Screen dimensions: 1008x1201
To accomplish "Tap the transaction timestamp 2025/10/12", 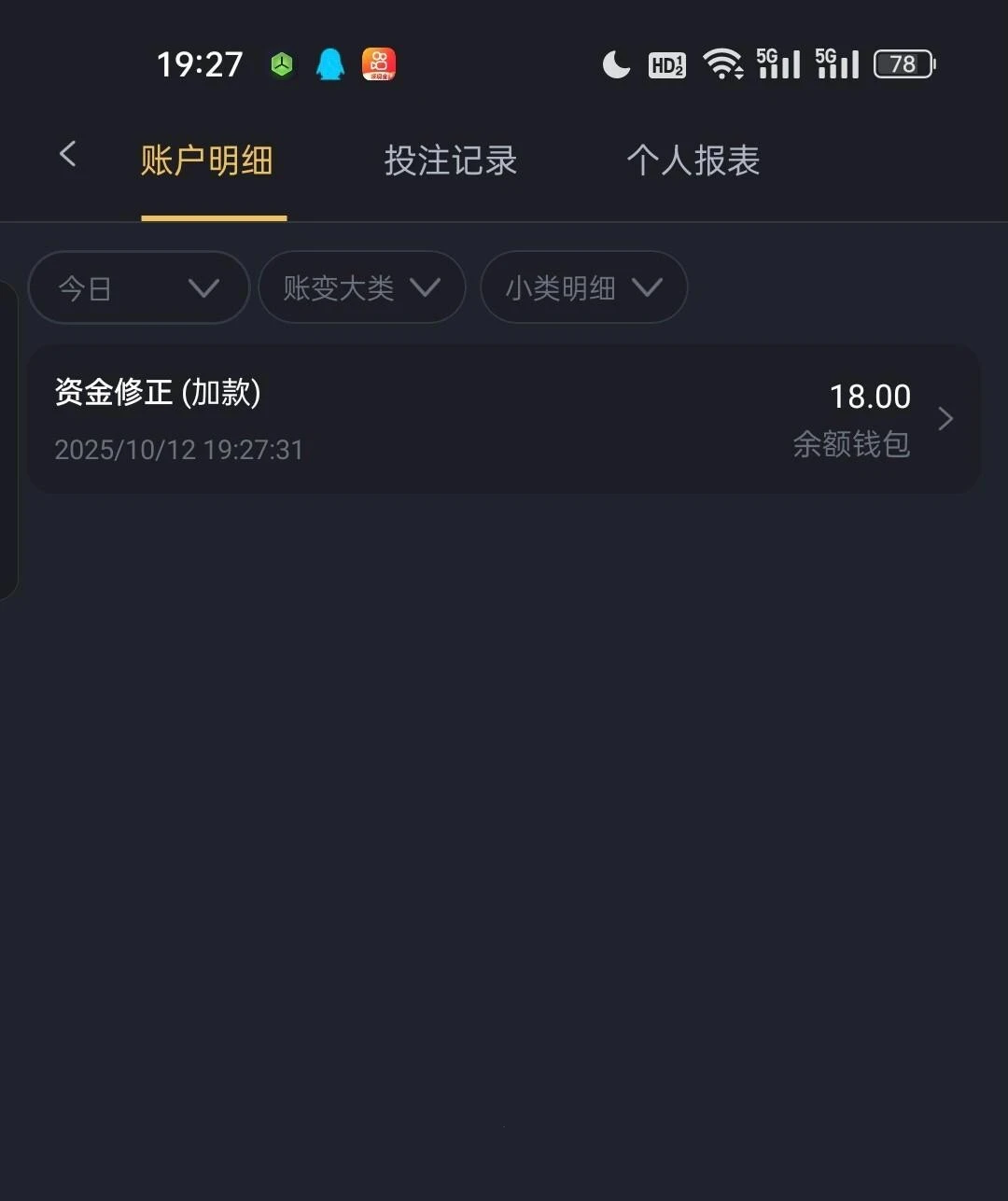I will tap(178, 450).
